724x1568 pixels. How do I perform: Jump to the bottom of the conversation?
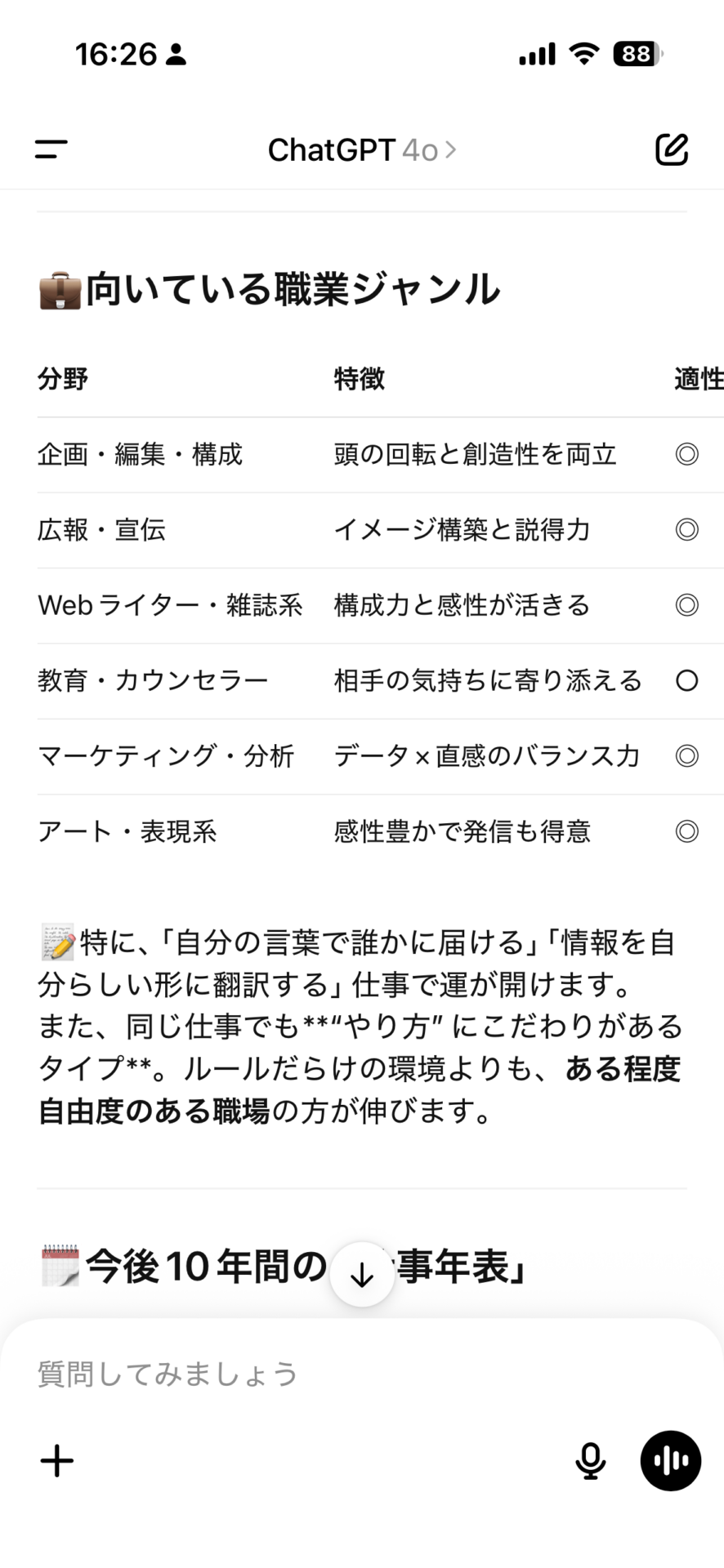pos(362,1274)
